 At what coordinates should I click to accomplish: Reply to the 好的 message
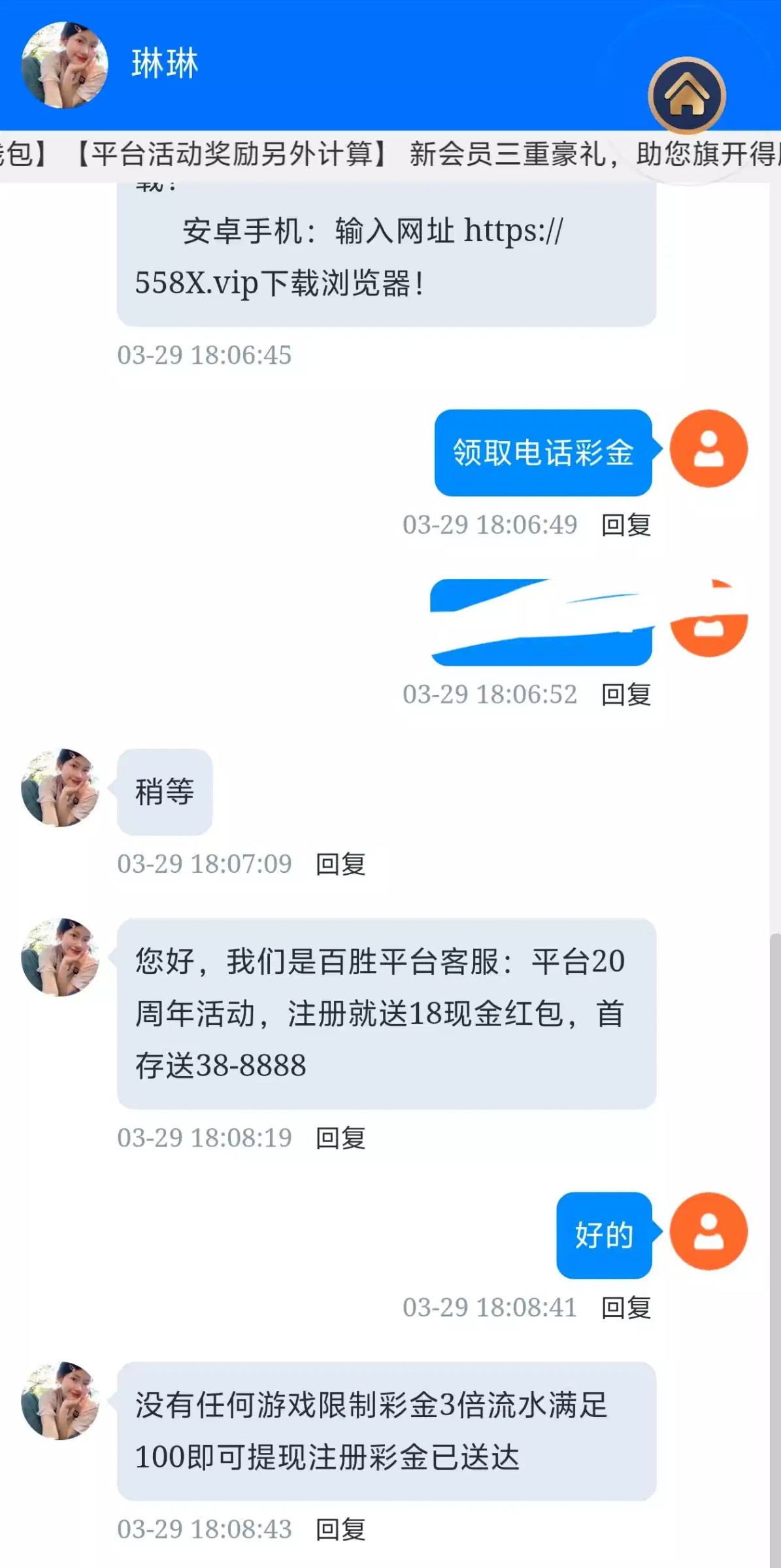tap(625, 1307)
